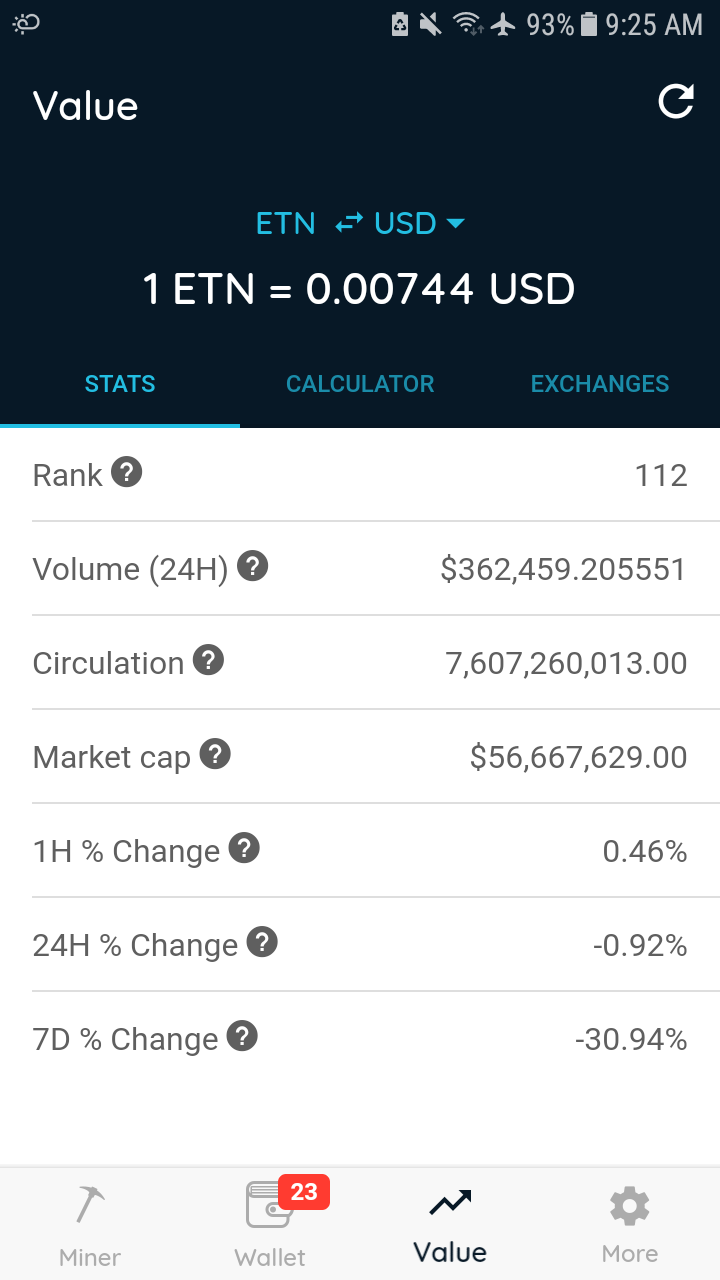The image size is (720, 1280).
Task: Show help for Volume (24H)
Action: coord(252,567)
